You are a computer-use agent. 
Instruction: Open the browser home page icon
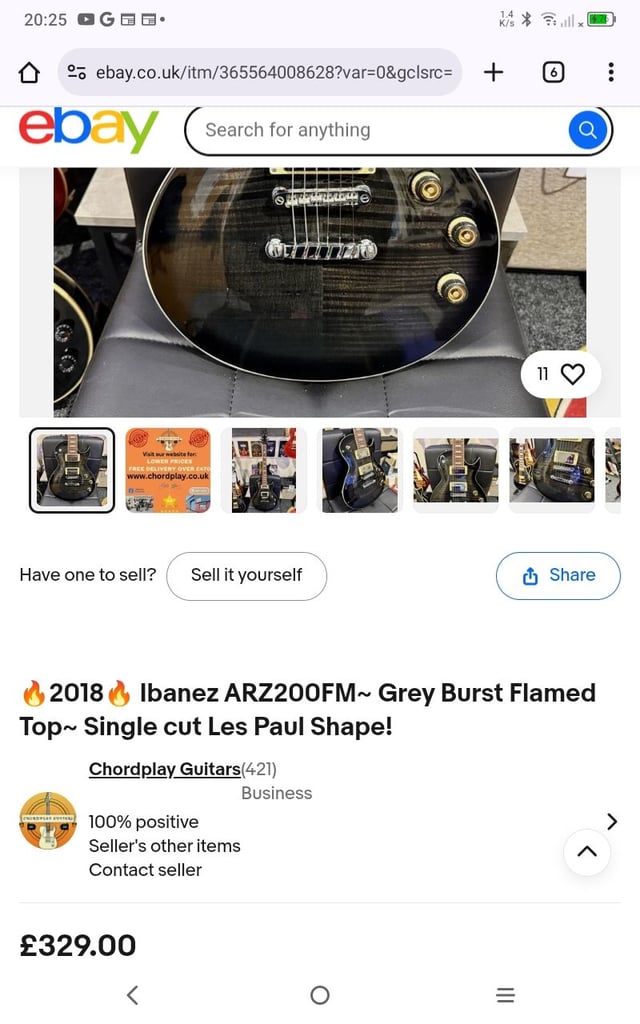29,72
